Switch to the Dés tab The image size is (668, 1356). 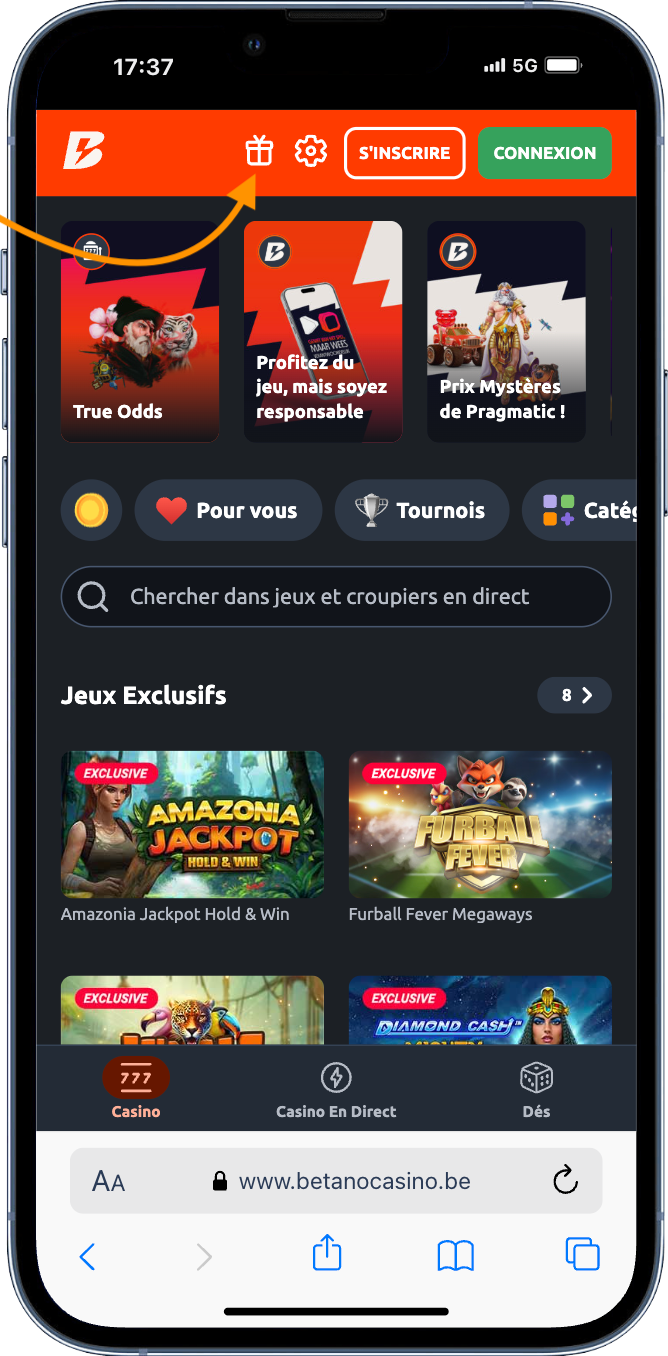[536, 1090]
